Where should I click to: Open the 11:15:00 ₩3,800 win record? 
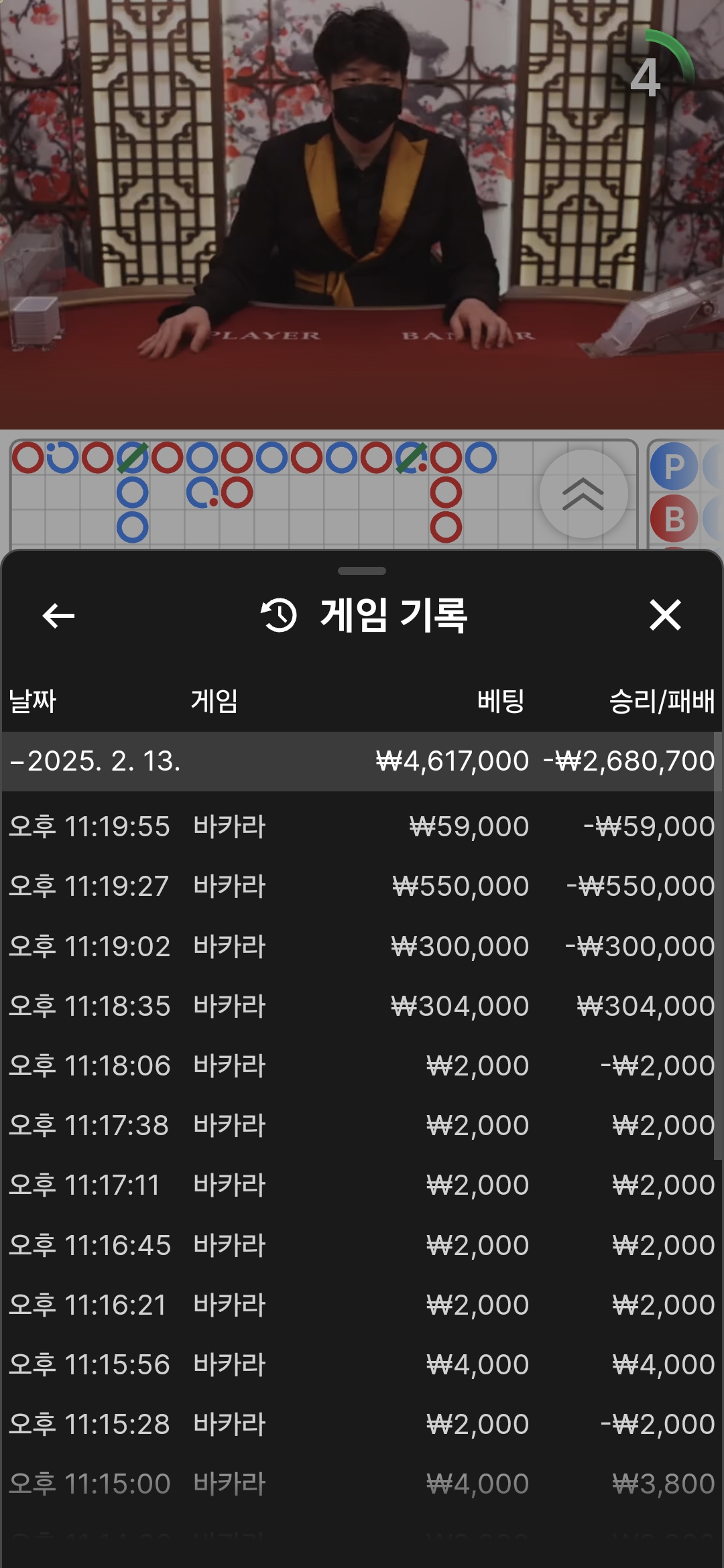point(362,1484)
